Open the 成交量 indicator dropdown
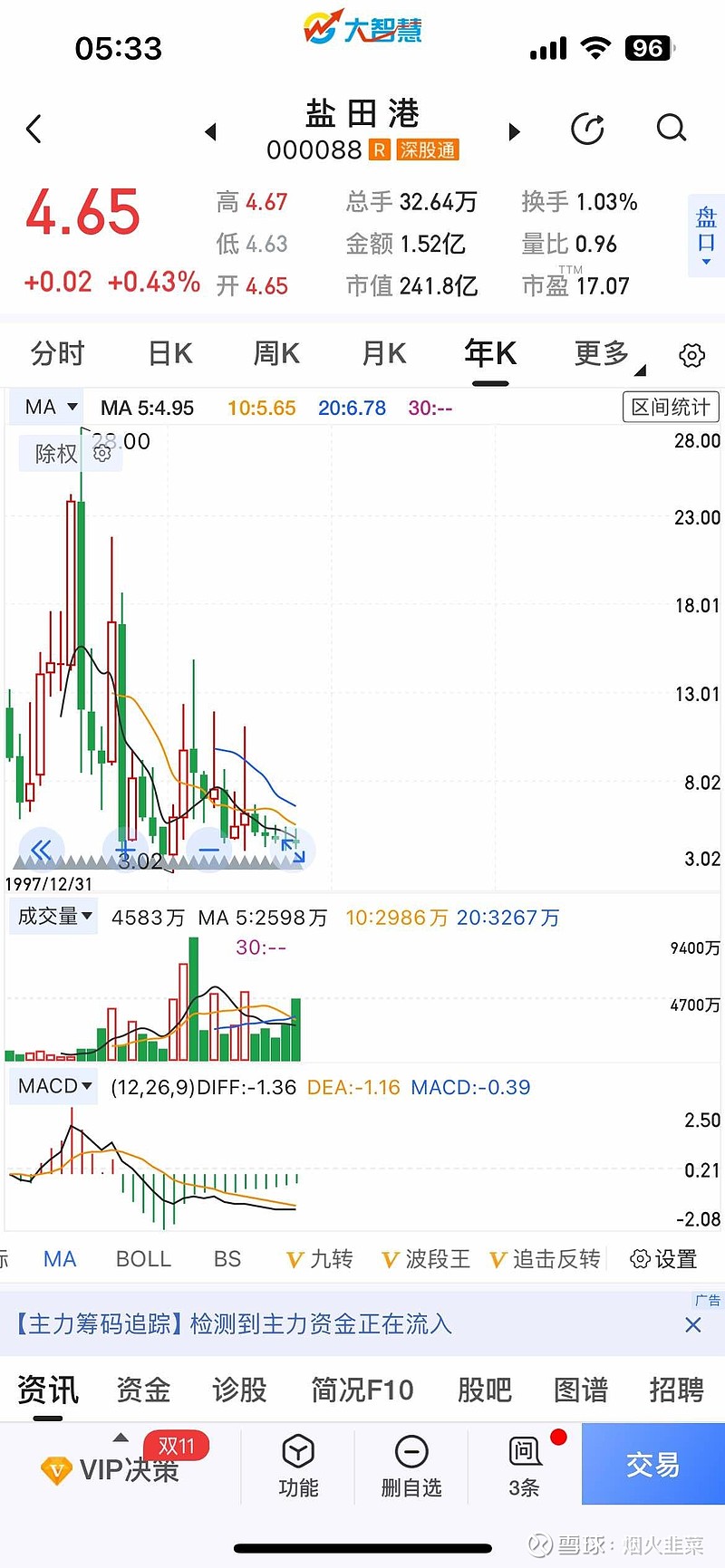This screenshot has width=725, height=1568. (53, 916)
